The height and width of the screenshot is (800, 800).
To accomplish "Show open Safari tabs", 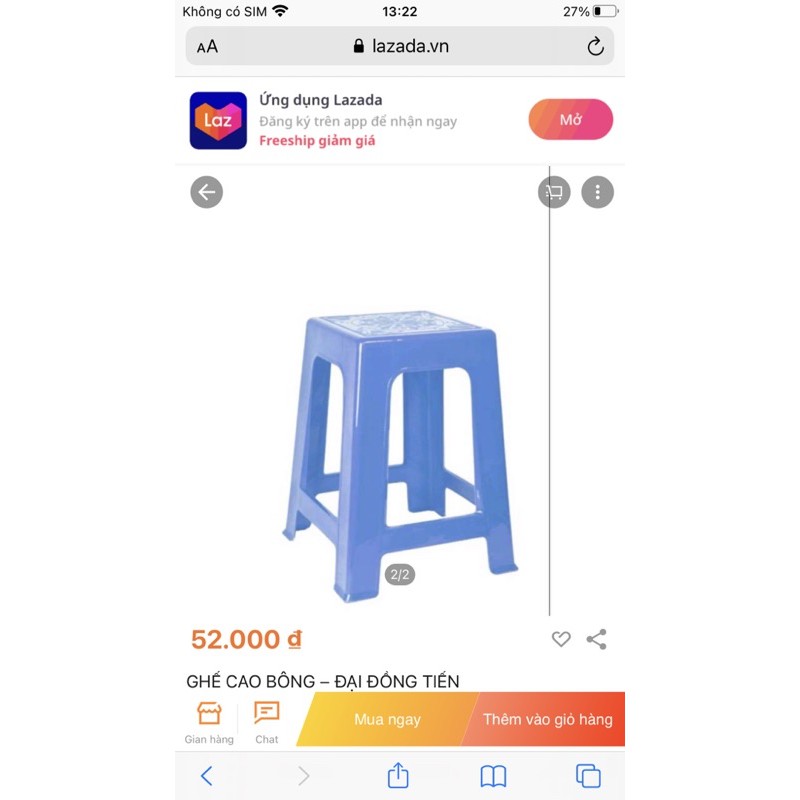I will [x=588, y=775].
